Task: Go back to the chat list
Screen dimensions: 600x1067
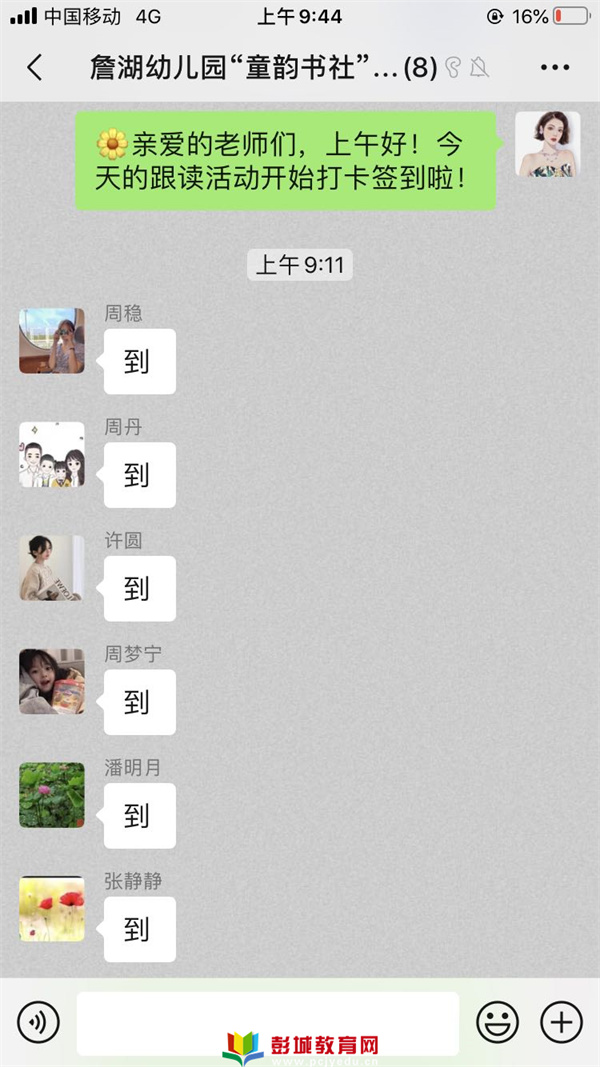Action: [35, 68]
